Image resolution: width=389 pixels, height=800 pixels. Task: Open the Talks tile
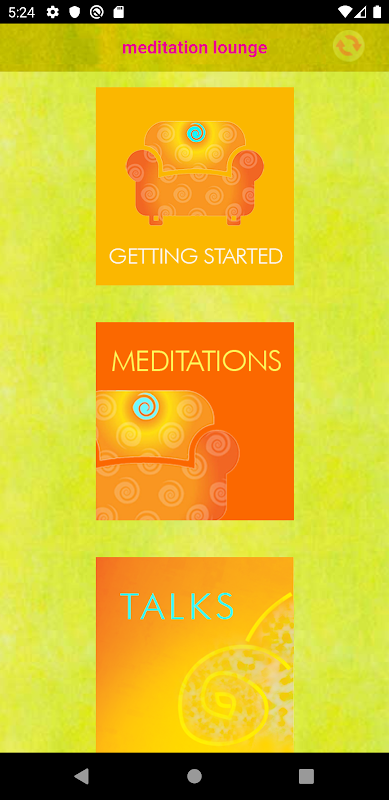point(194,655)
